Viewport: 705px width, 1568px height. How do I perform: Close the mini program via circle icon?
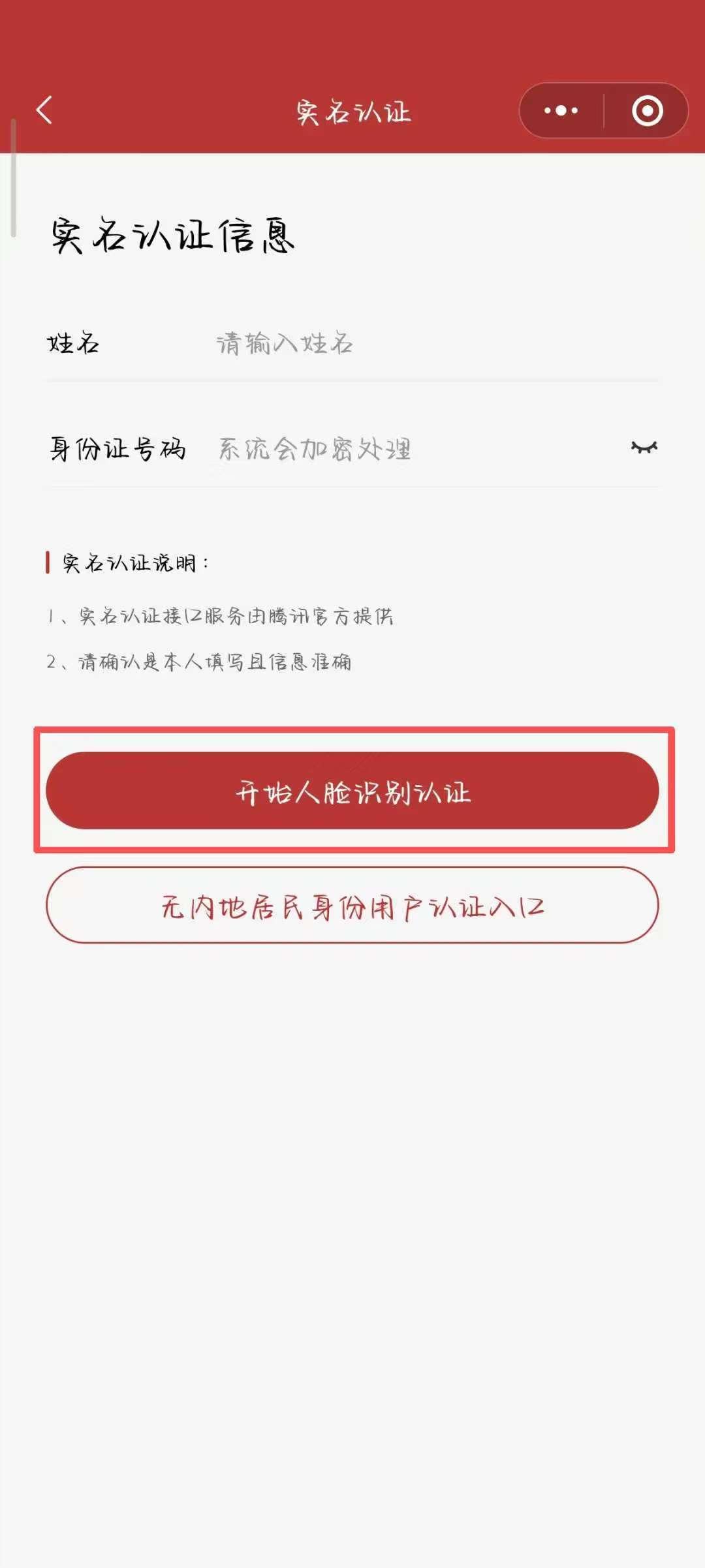click(x=647, y=111)
